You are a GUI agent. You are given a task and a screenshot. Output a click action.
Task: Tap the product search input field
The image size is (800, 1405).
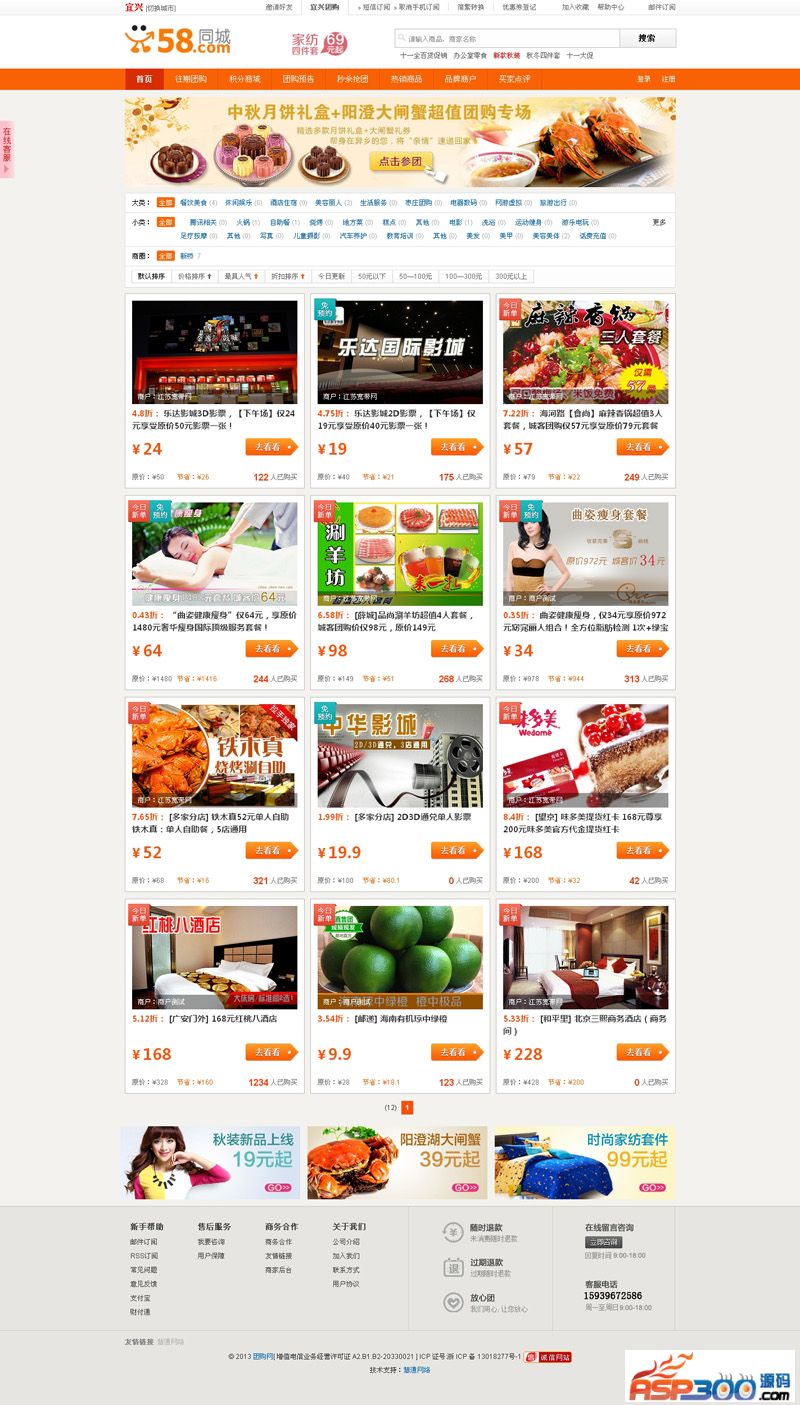[x=505, y=39]
